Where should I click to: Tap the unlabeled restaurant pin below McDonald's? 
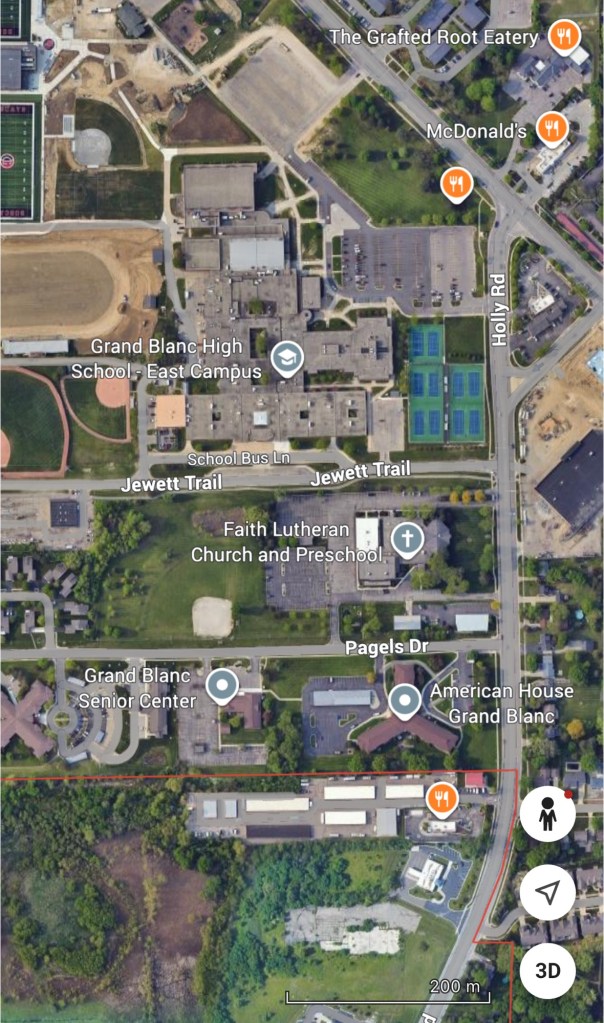[x=456, y=183]
